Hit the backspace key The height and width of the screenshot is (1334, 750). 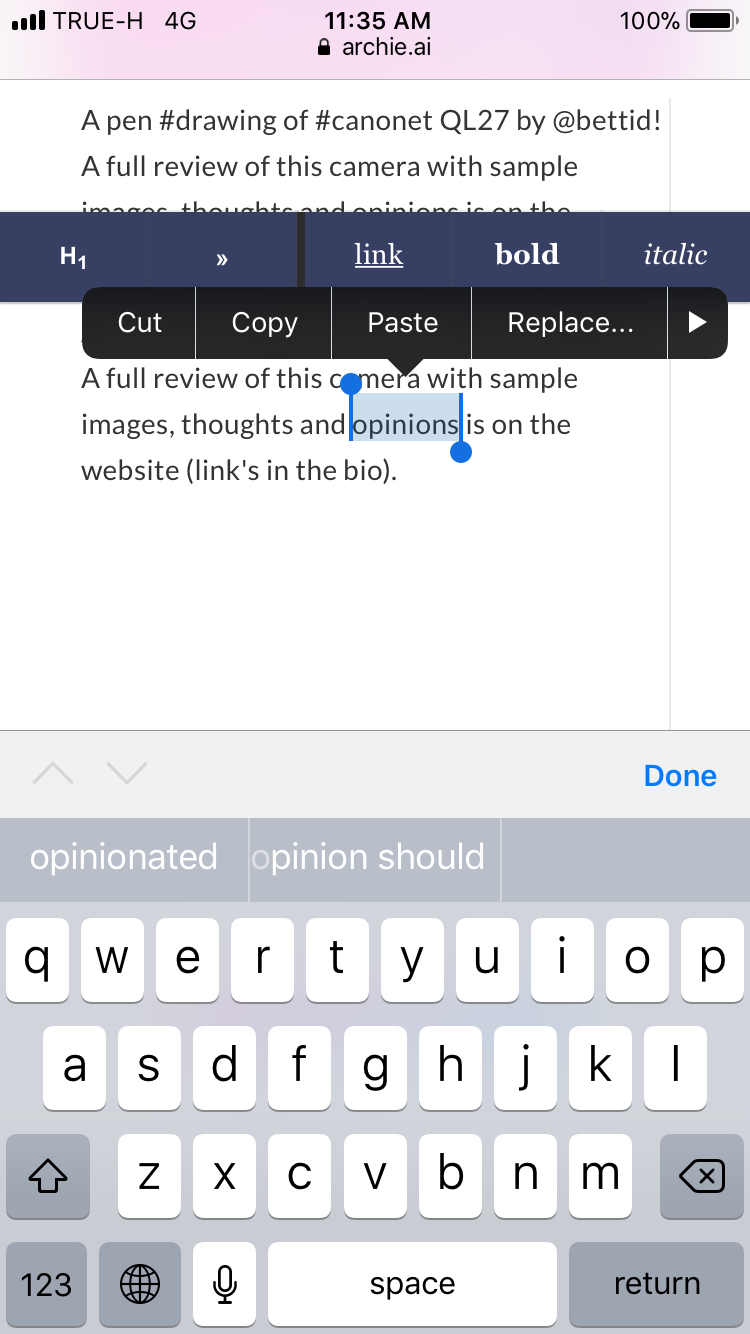(702, 1177)
